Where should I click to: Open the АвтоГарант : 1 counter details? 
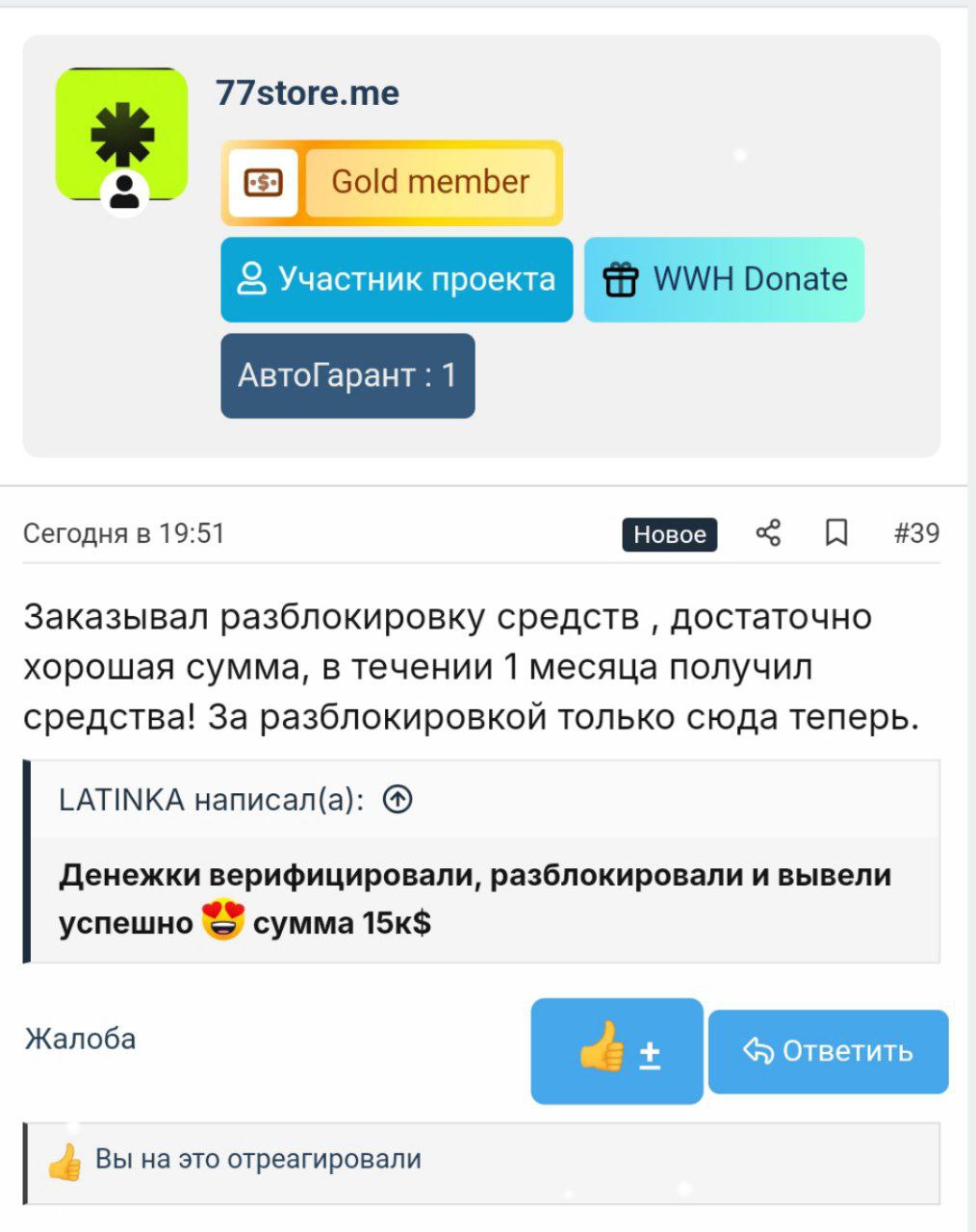(x=347, y=375)
